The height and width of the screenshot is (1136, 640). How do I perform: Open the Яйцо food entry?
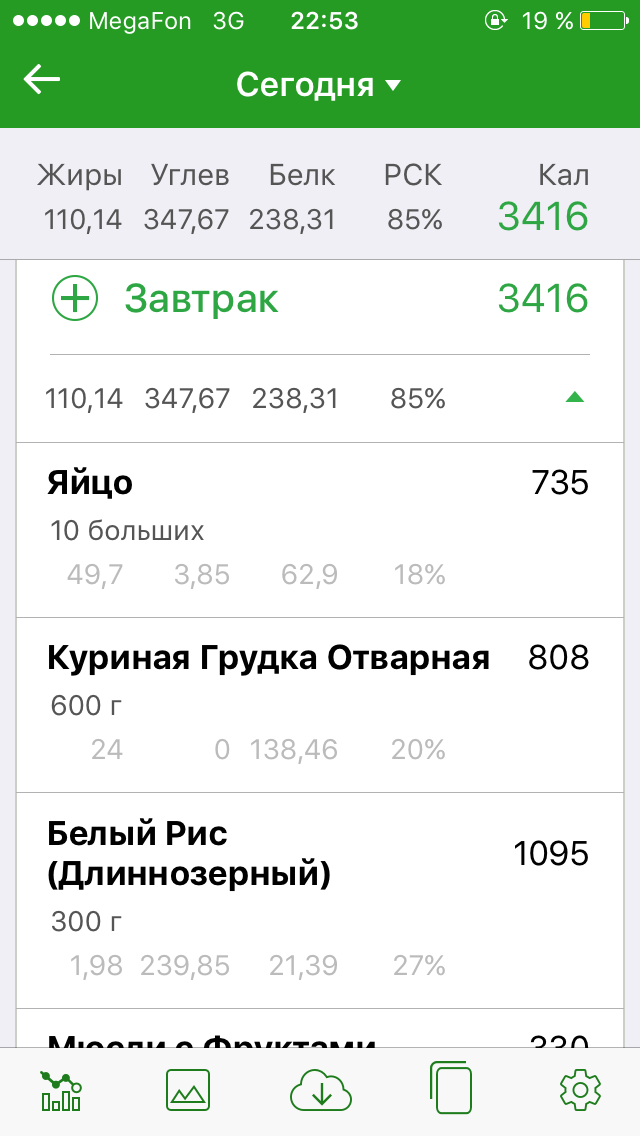[318, 528]
